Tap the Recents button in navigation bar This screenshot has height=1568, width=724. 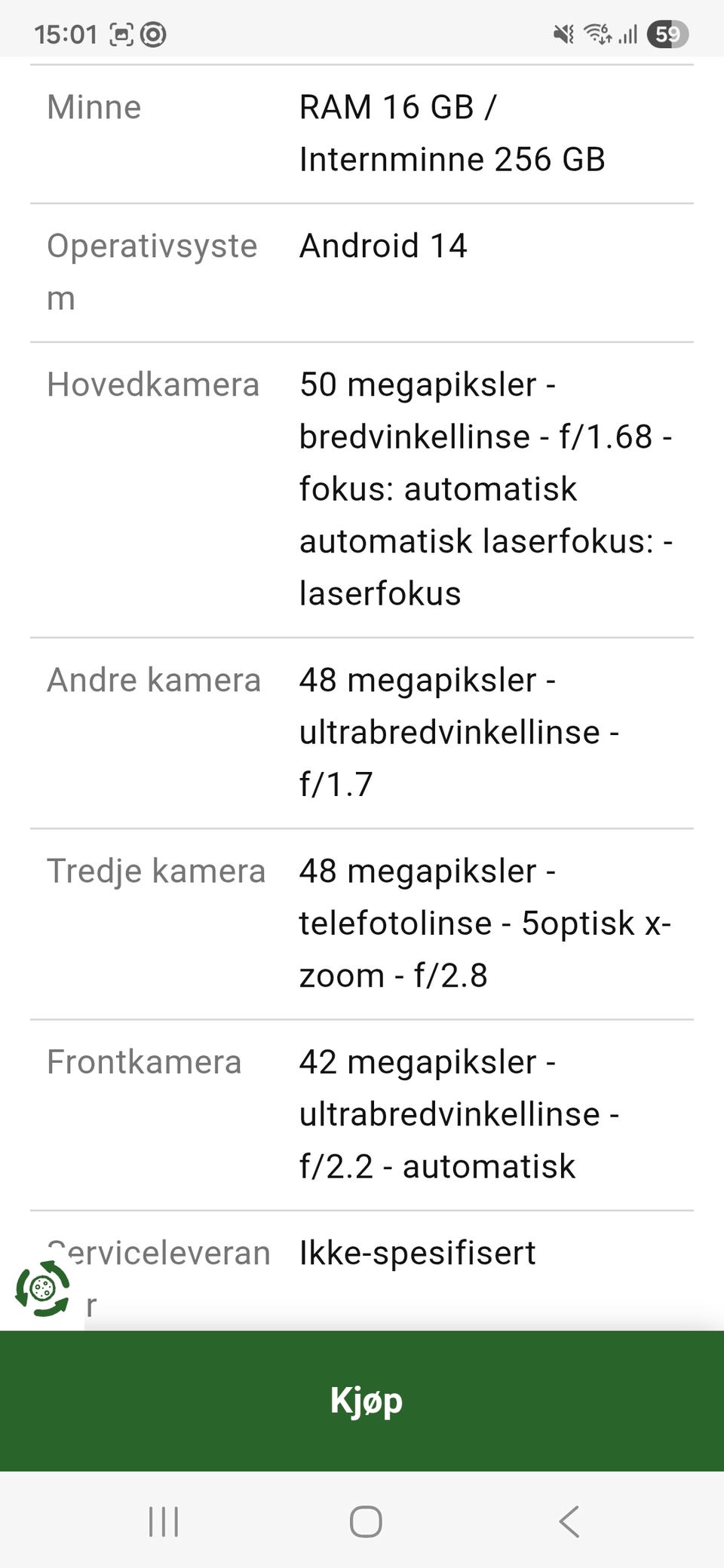pos(163,1521)
